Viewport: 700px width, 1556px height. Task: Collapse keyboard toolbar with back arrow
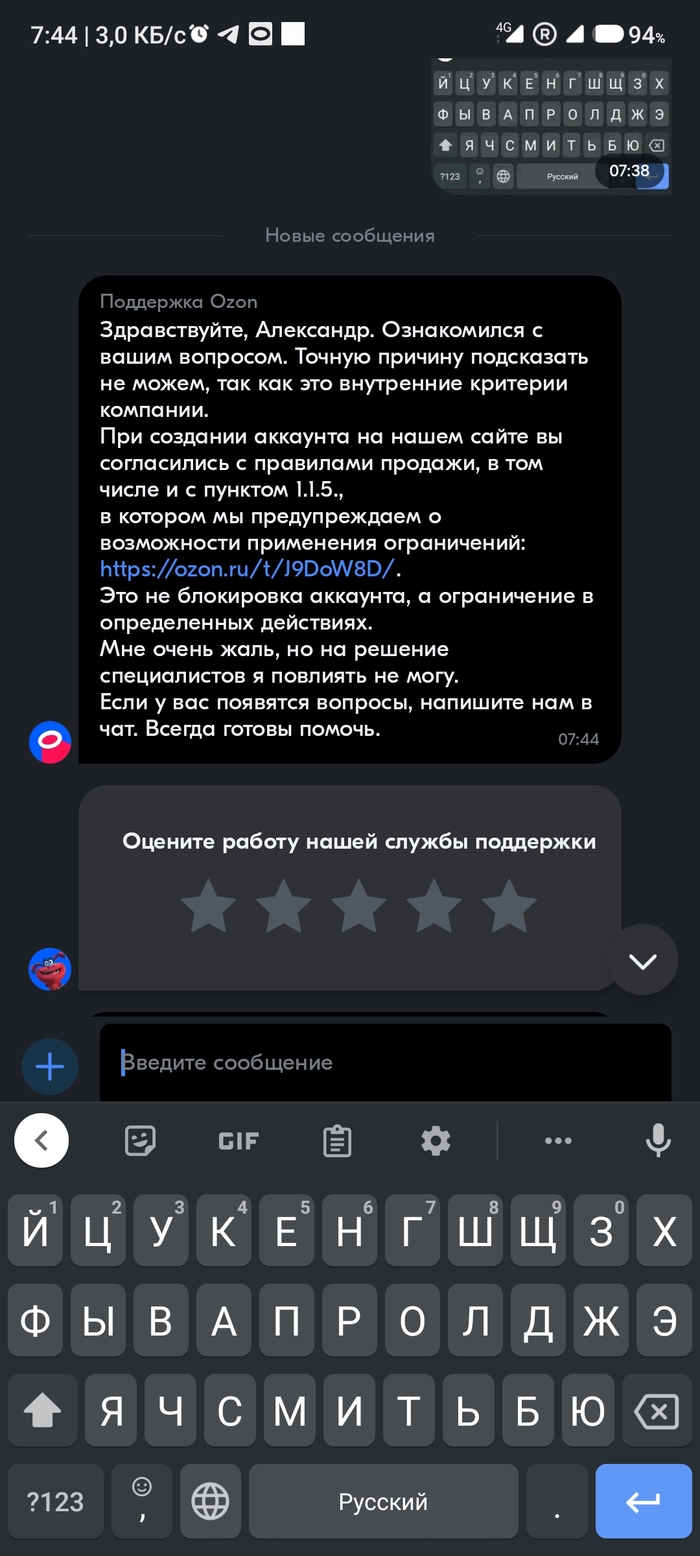point(41,1140)
